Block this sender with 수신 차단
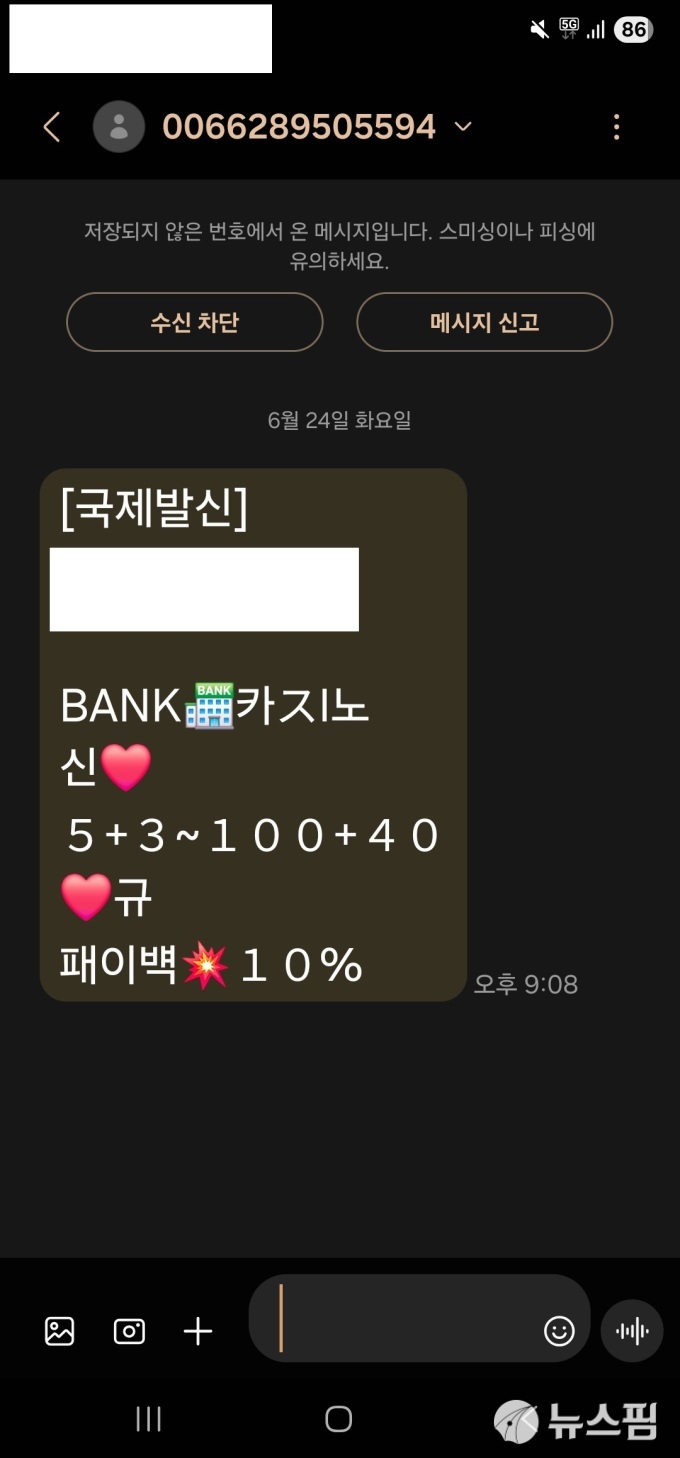 pos(195,322)
